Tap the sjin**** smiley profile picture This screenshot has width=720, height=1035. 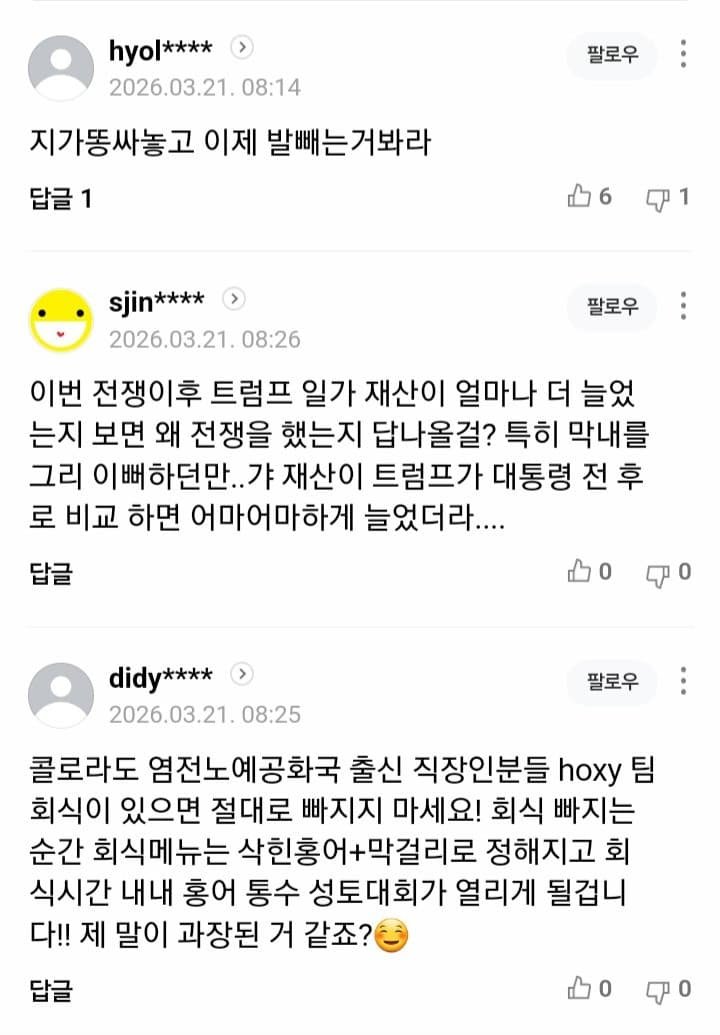60,319
